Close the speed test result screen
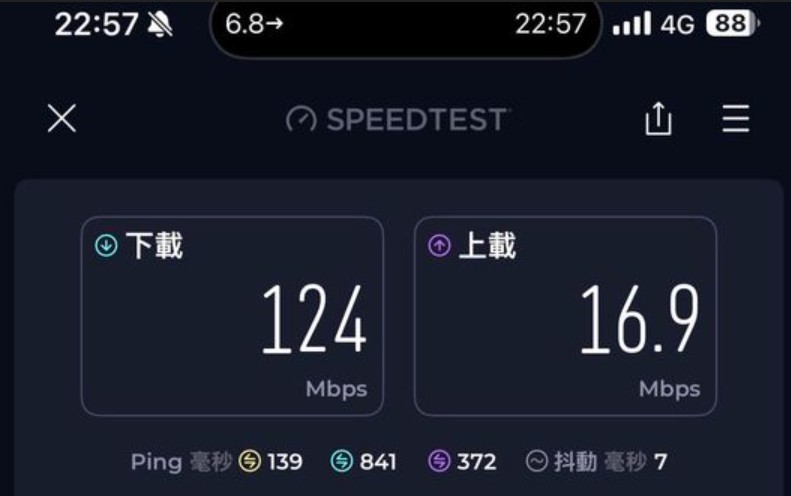 coord(62,119)
